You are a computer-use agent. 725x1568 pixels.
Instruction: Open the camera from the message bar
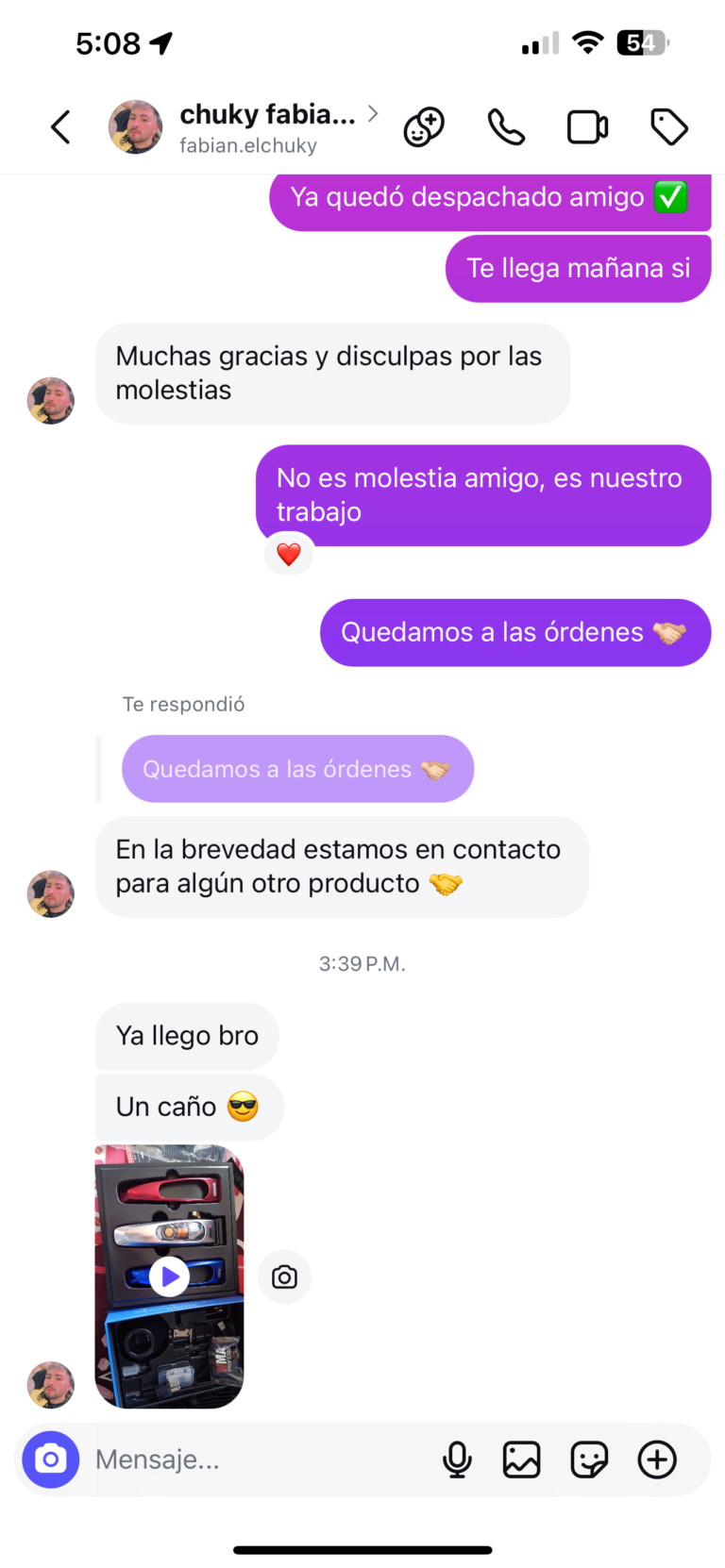coord(51,1460)
